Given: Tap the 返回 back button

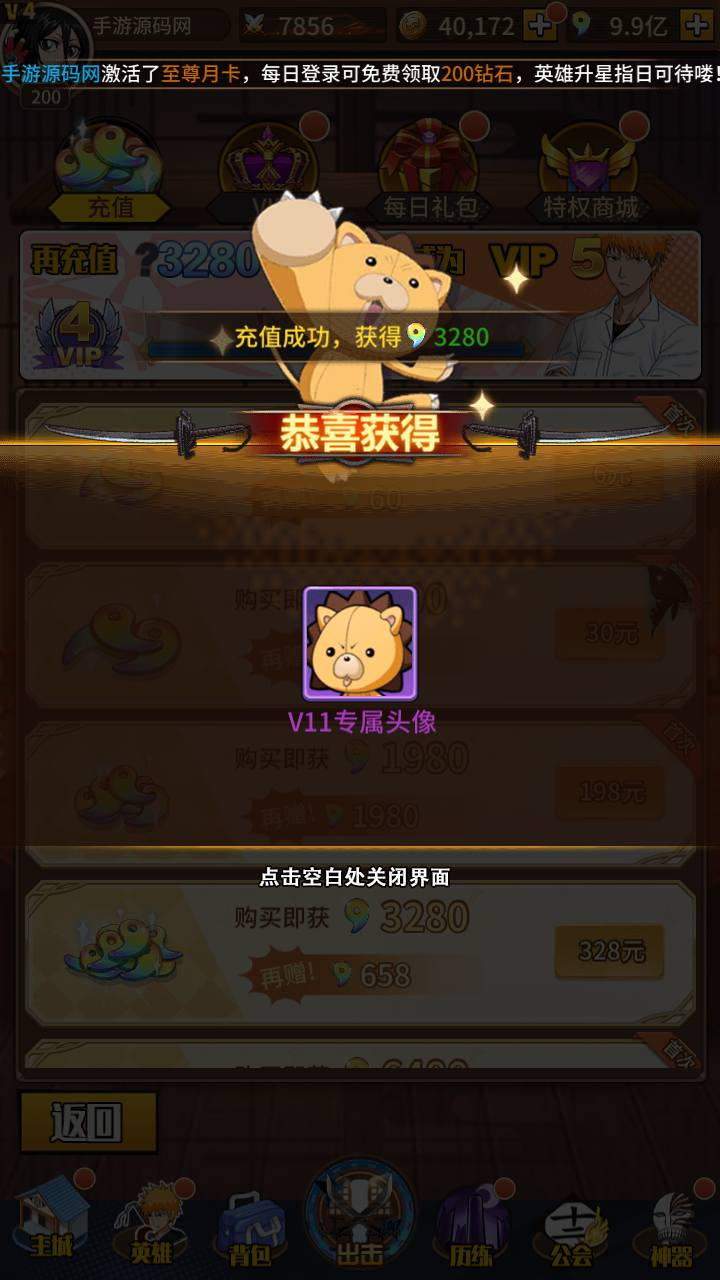Looking at the screenshot, I should point(88,1122).
